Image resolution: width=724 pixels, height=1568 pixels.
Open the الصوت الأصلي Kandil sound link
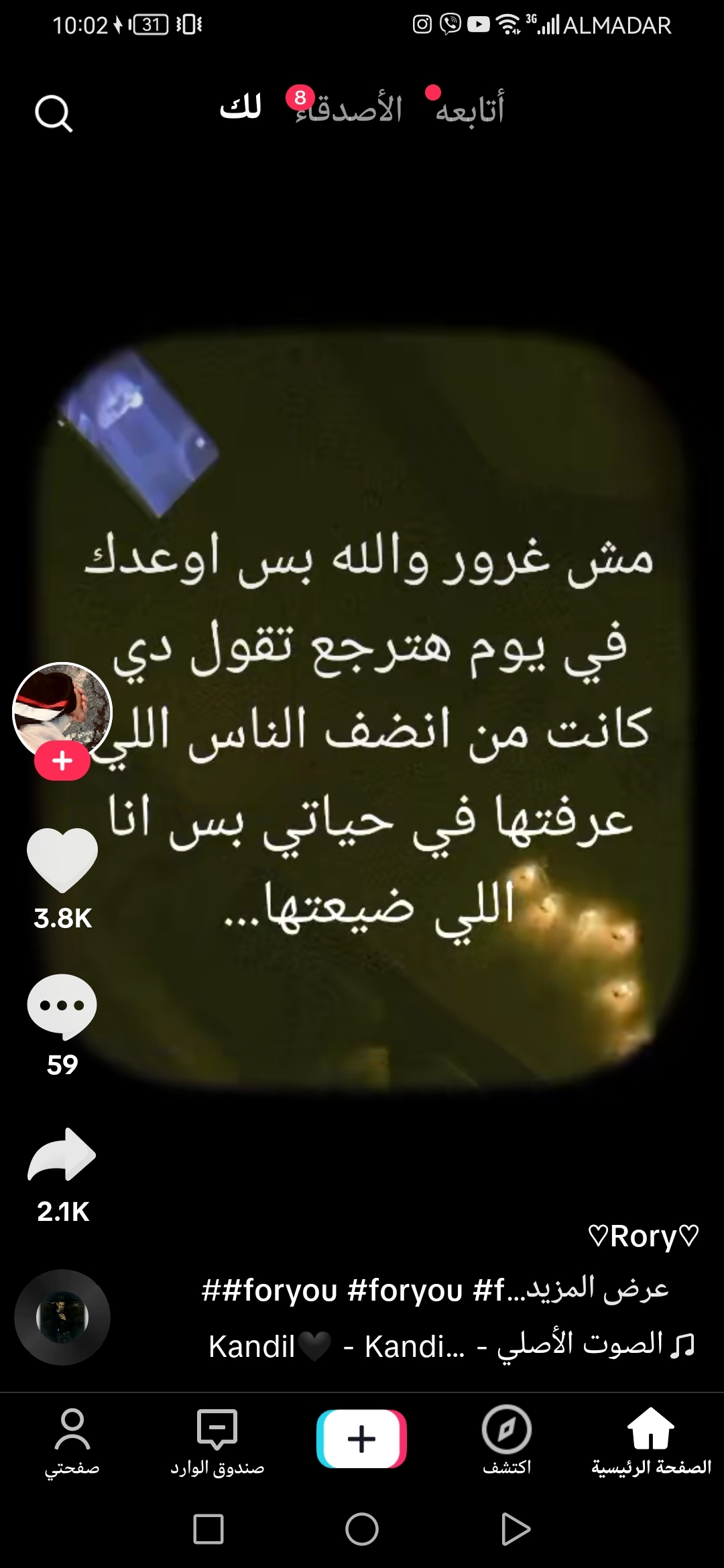450,1346
